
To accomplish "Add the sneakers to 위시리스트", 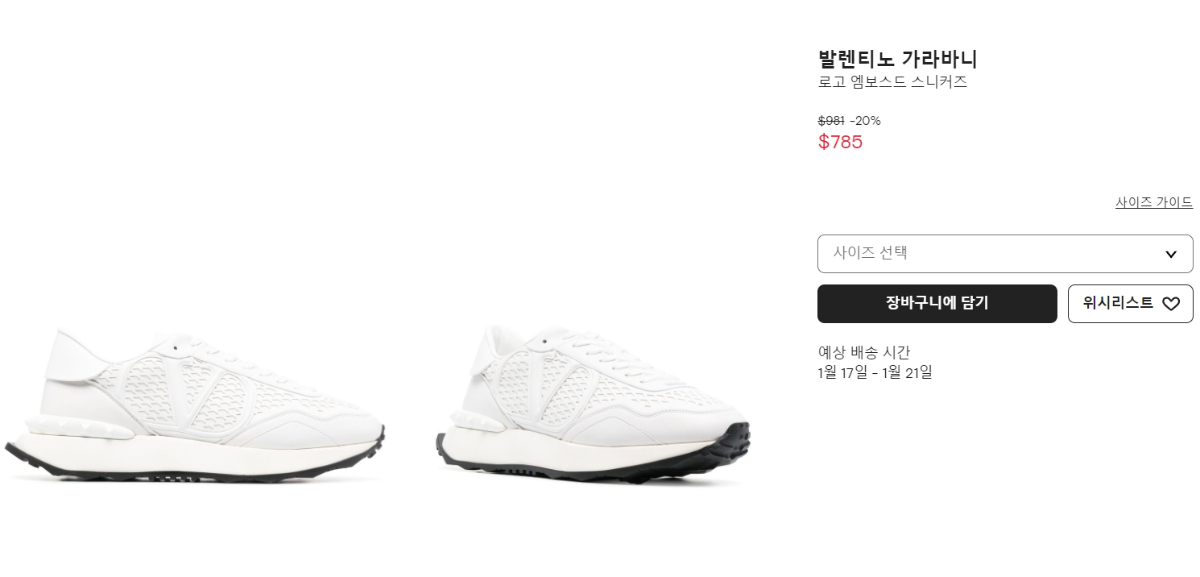I will [1130, 303].
